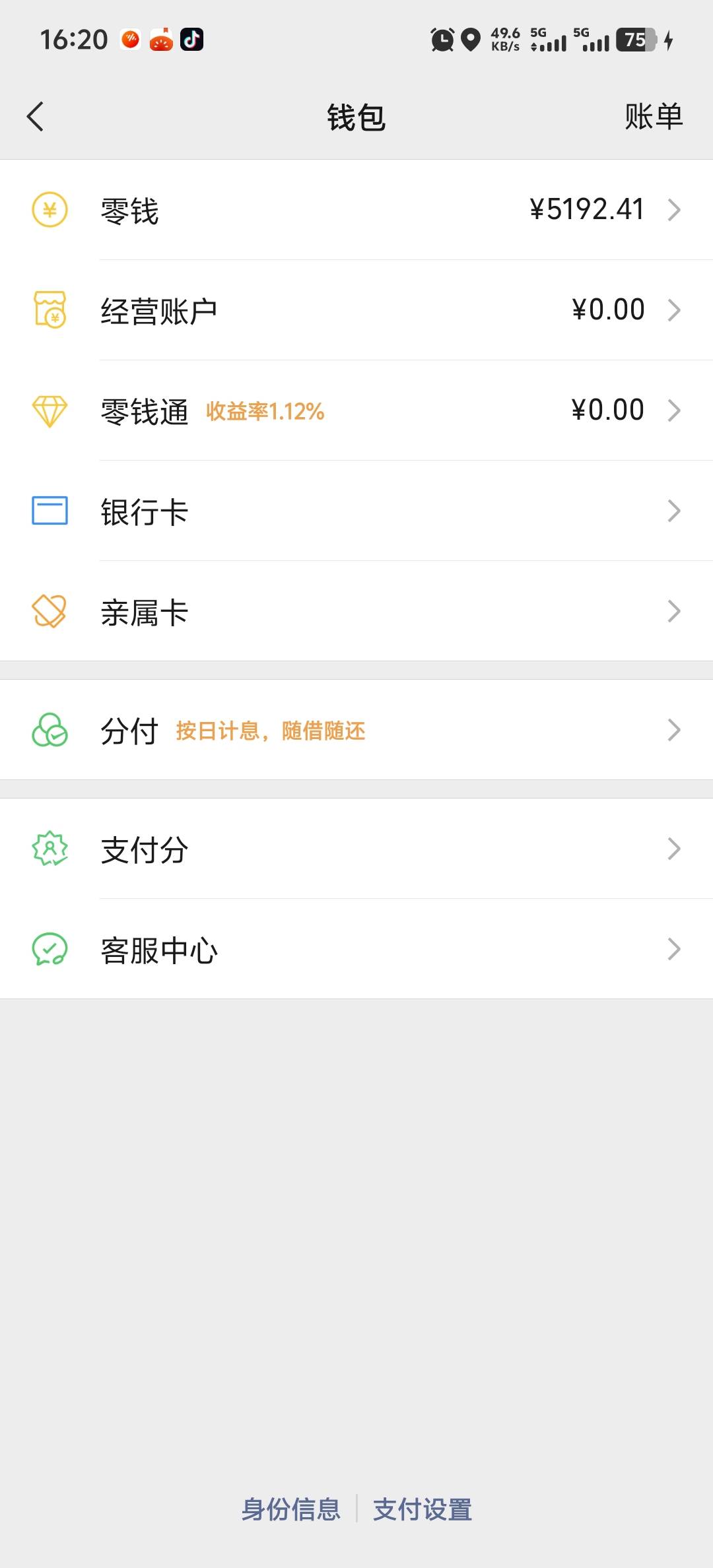Tap the 身份信息 link

click(290, 1509)
